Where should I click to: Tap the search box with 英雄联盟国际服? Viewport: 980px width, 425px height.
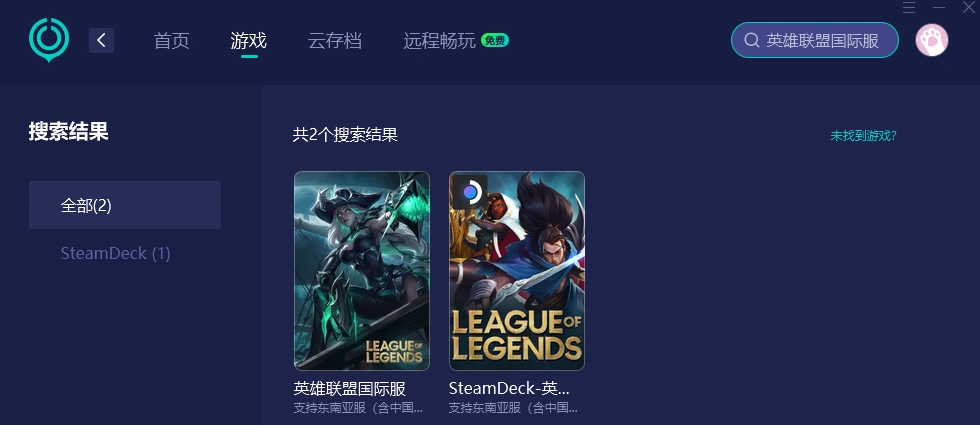(x=814, y=41)
